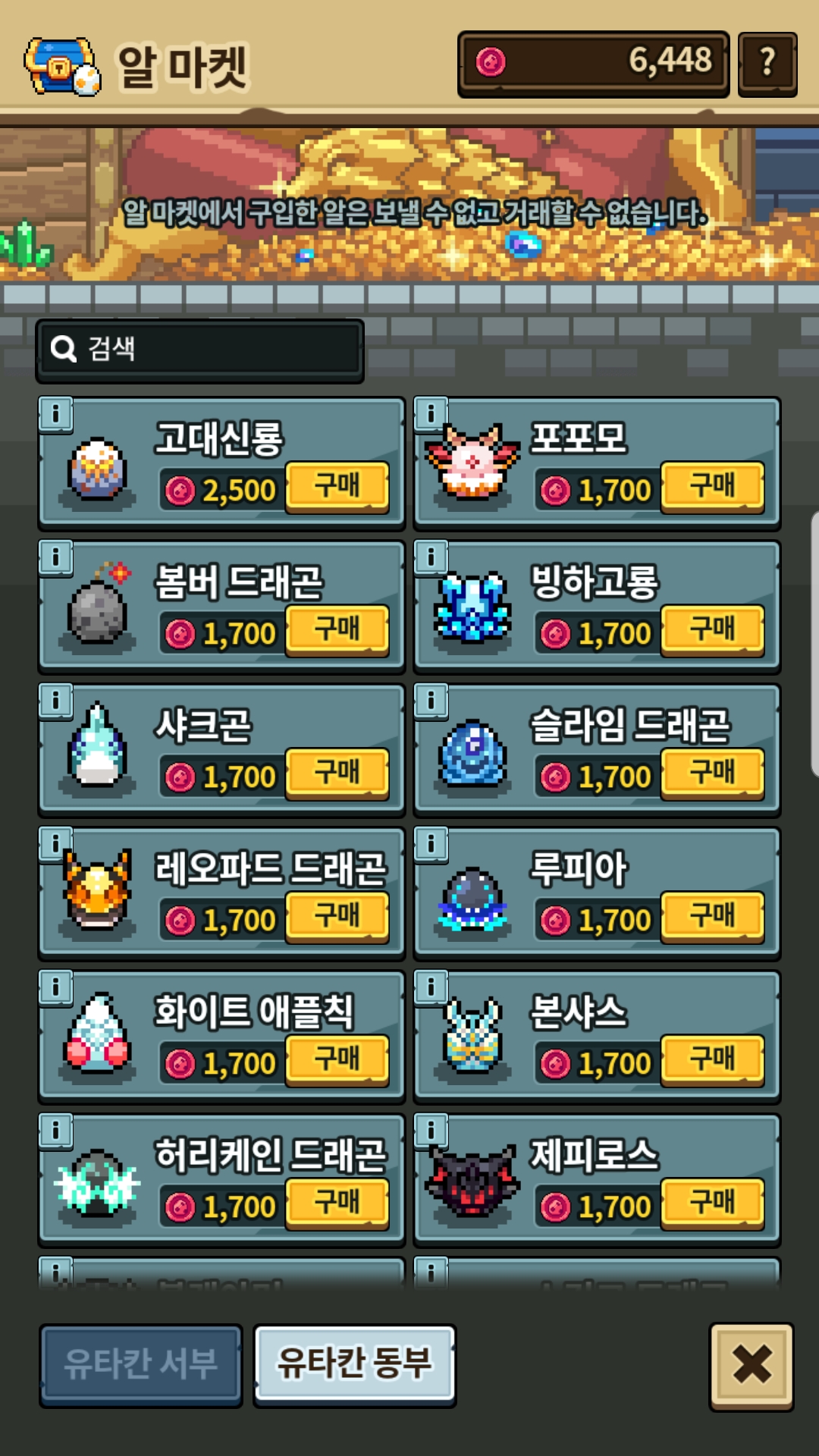Close the egg market window
The width and height of the screenshot is (819, 1456).
[x=751, y=1366]
